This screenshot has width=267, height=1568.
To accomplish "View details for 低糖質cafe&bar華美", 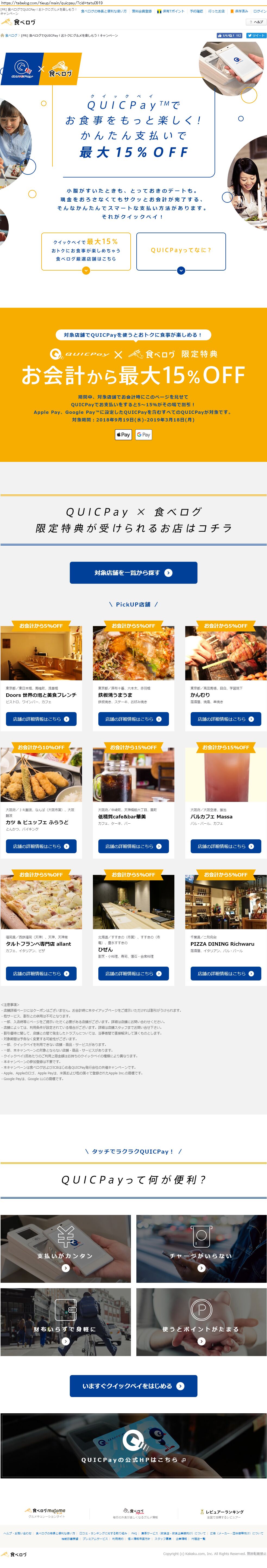I will (134, 846).
